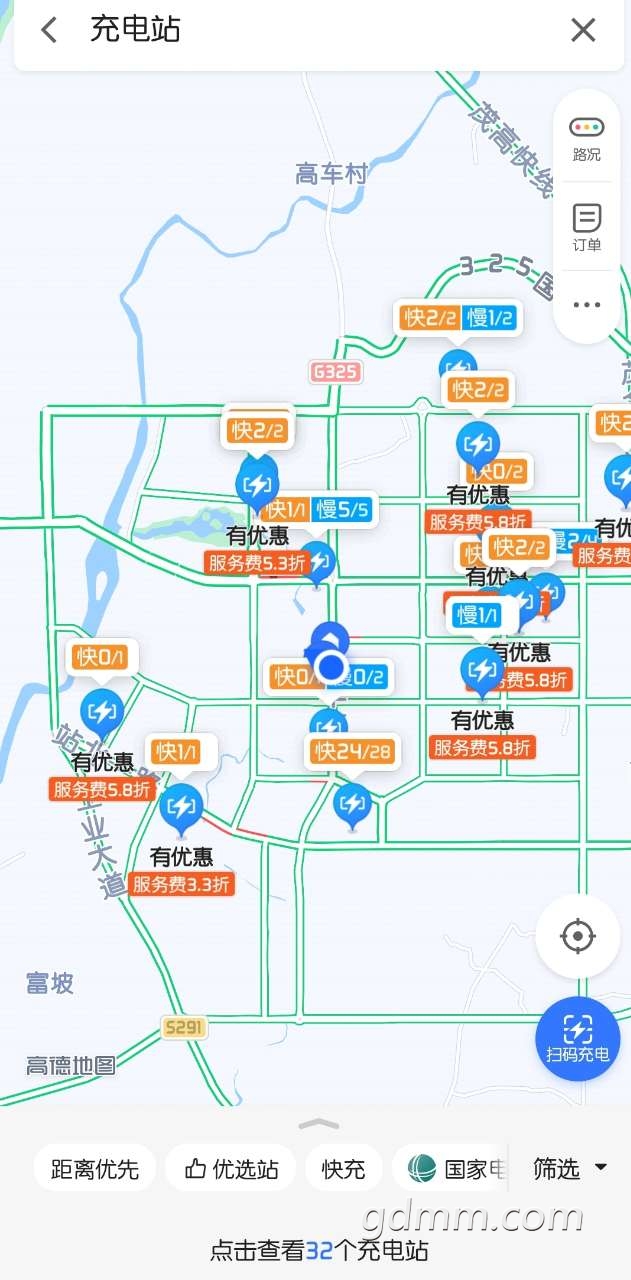The width and height of the screenshot is (631, 1280).
Task: Select the 距离优先 filter chip
Action: coord(95,1168)
